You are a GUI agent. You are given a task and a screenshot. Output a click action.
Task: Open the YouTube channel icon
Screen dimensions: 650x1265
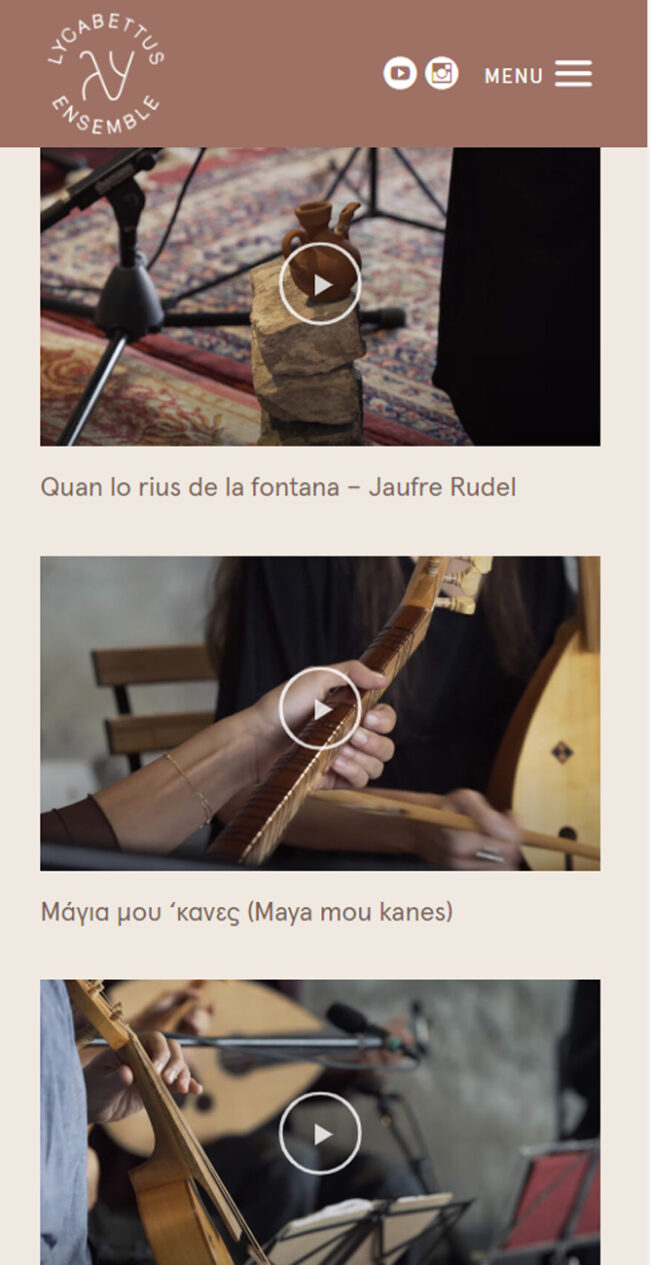[400, 73]
